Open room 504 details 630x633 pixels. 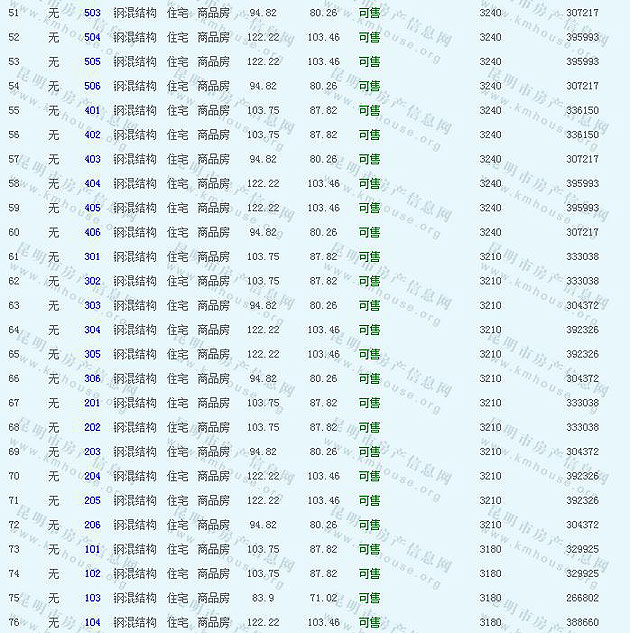point(92,37)
